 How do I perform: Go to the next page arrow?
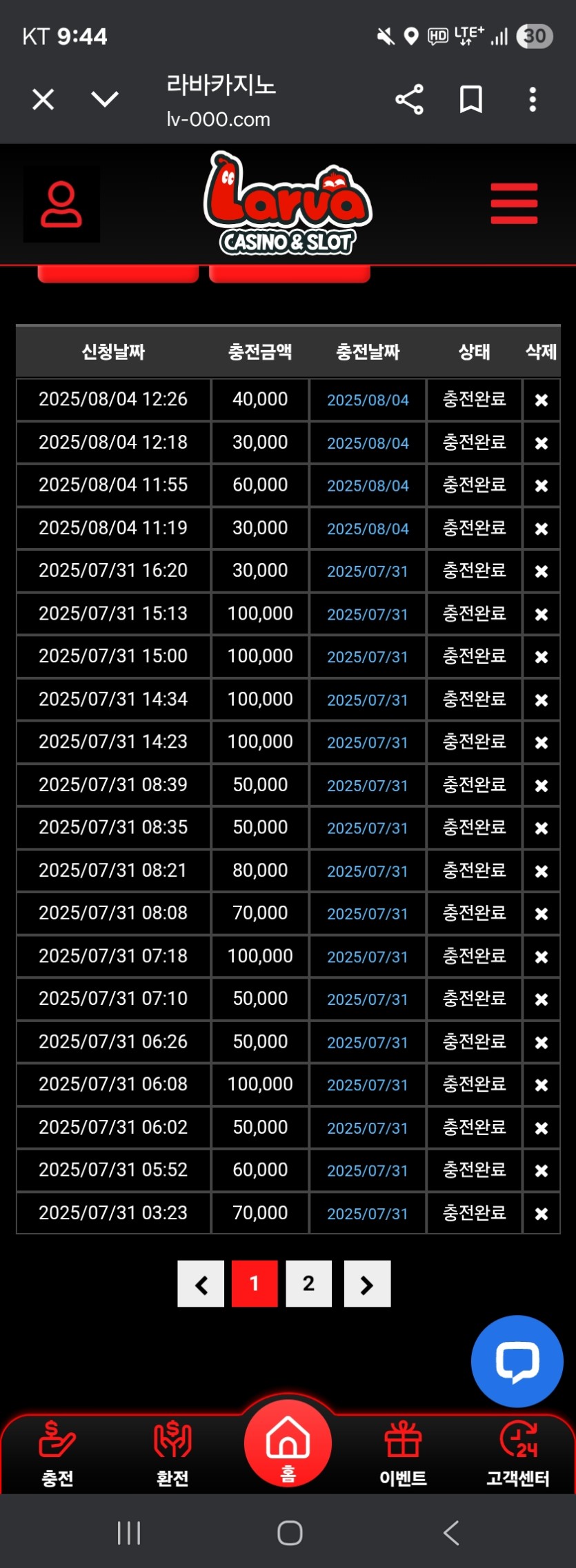click(x=367, y=1283)
